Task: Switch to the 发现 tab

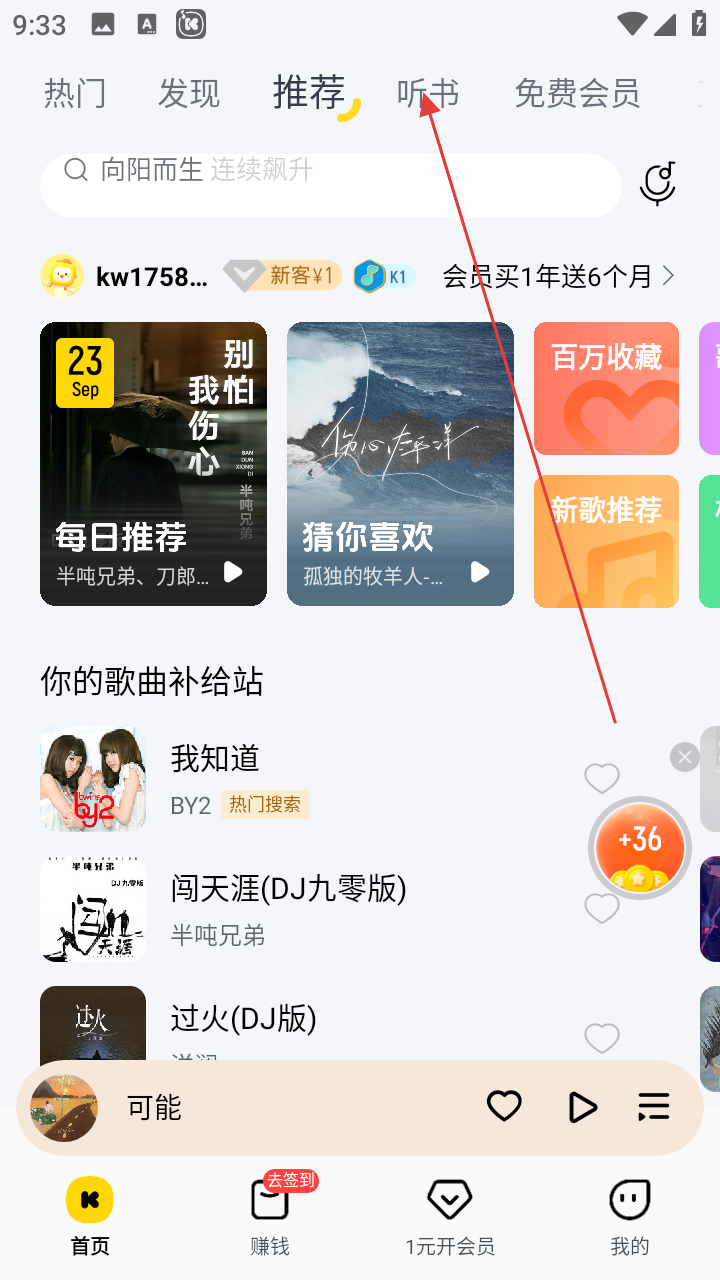Action: [188, 93]
